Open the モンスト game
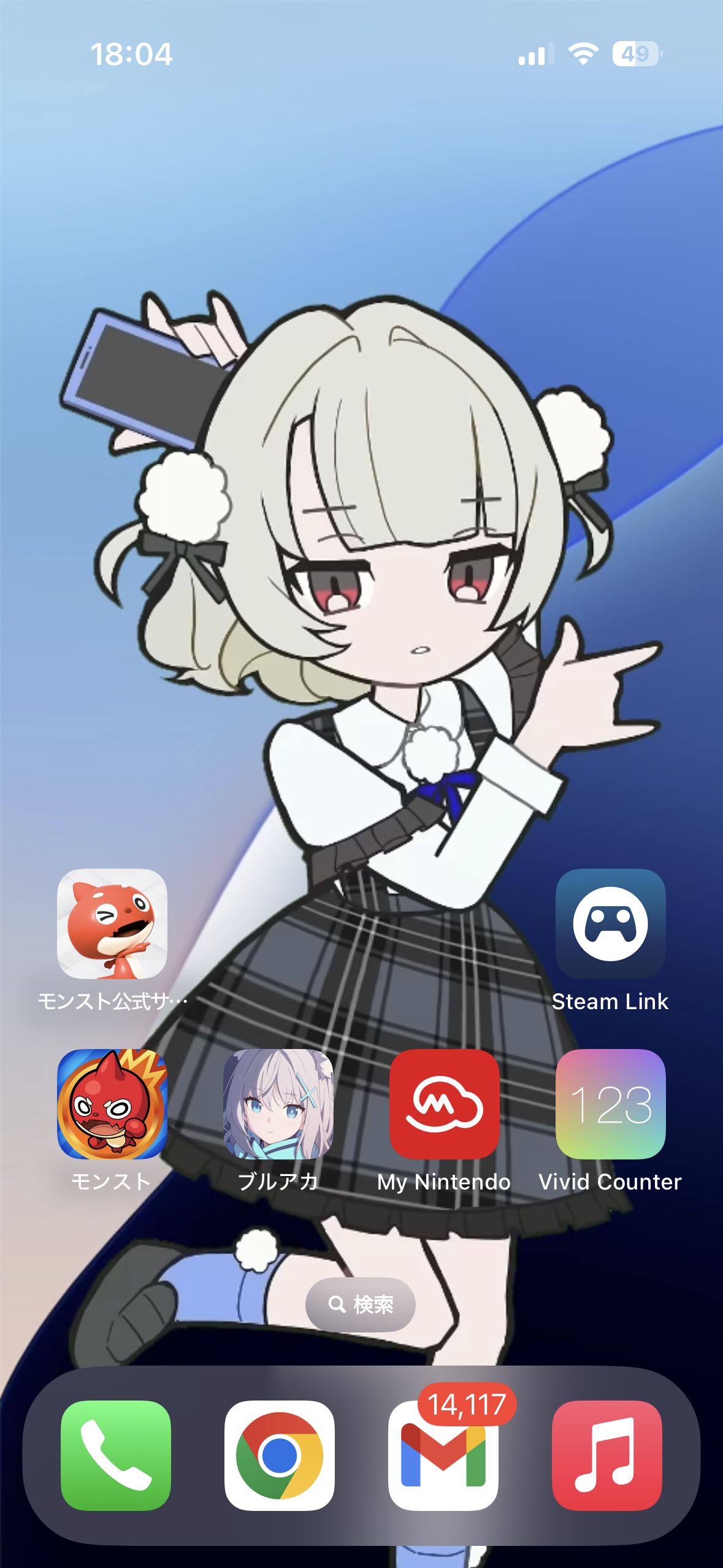This screenshot has width=723, height=1568. [x=112, y=1104]
